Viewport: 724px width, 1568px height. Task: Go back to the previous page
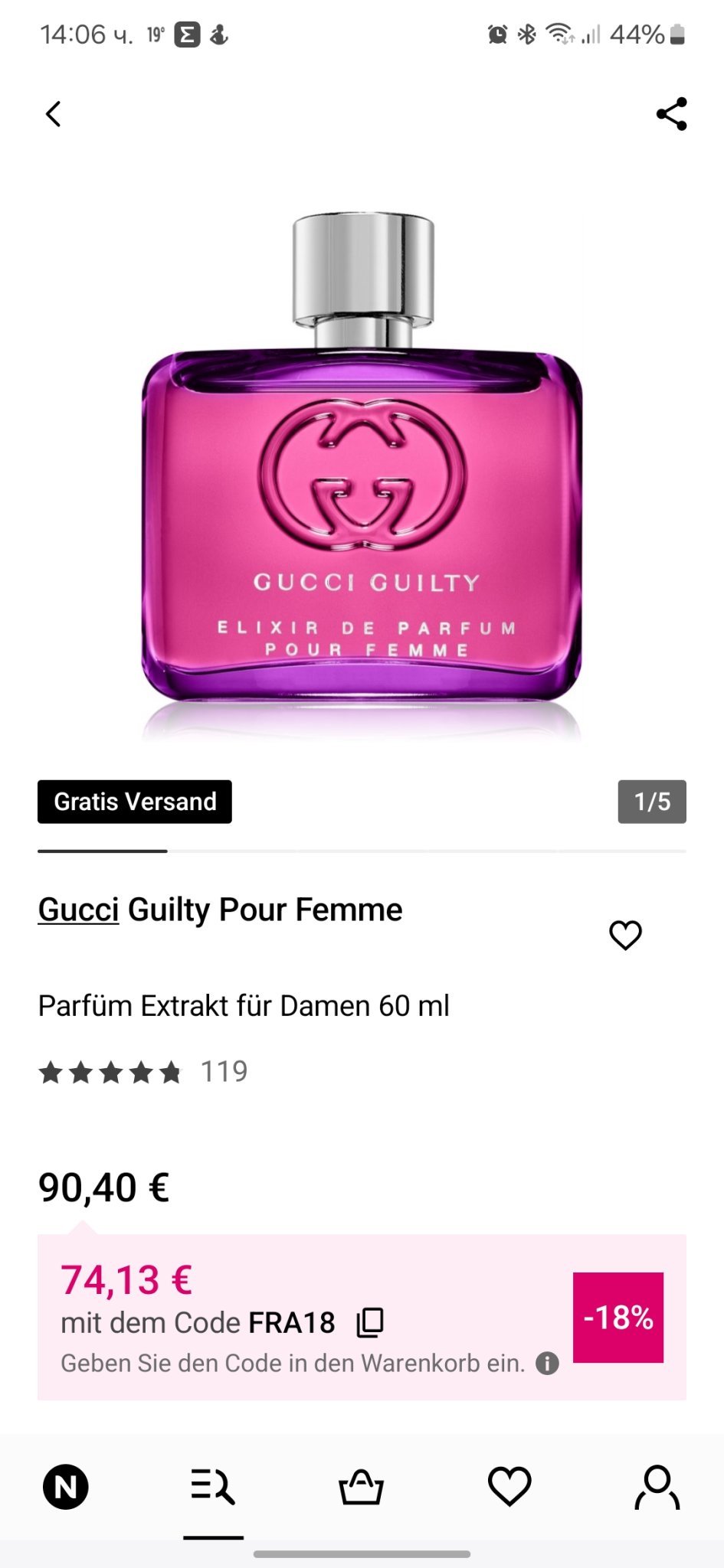tap(53, 114)
